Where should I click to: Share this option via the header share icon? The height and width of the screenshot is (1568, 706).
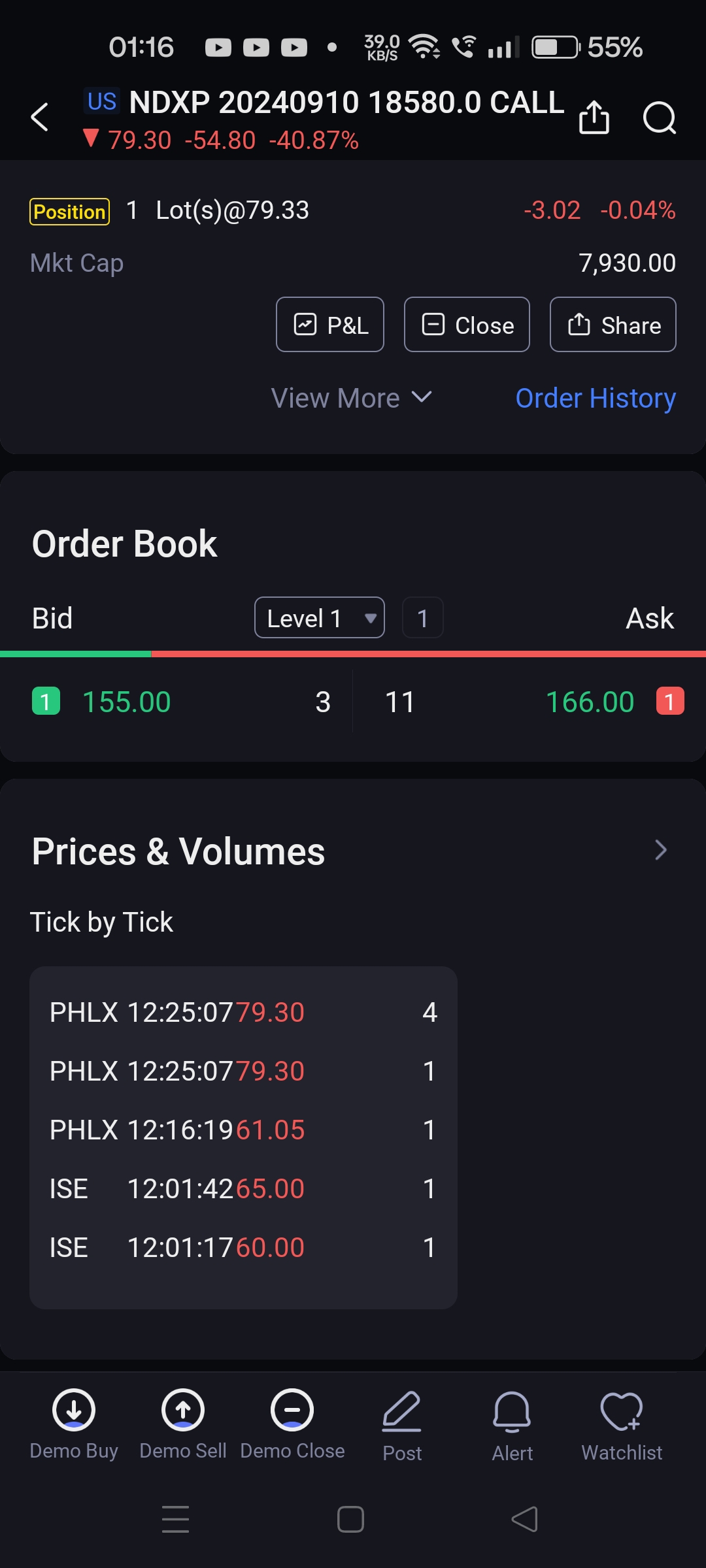tap(594, 118)
